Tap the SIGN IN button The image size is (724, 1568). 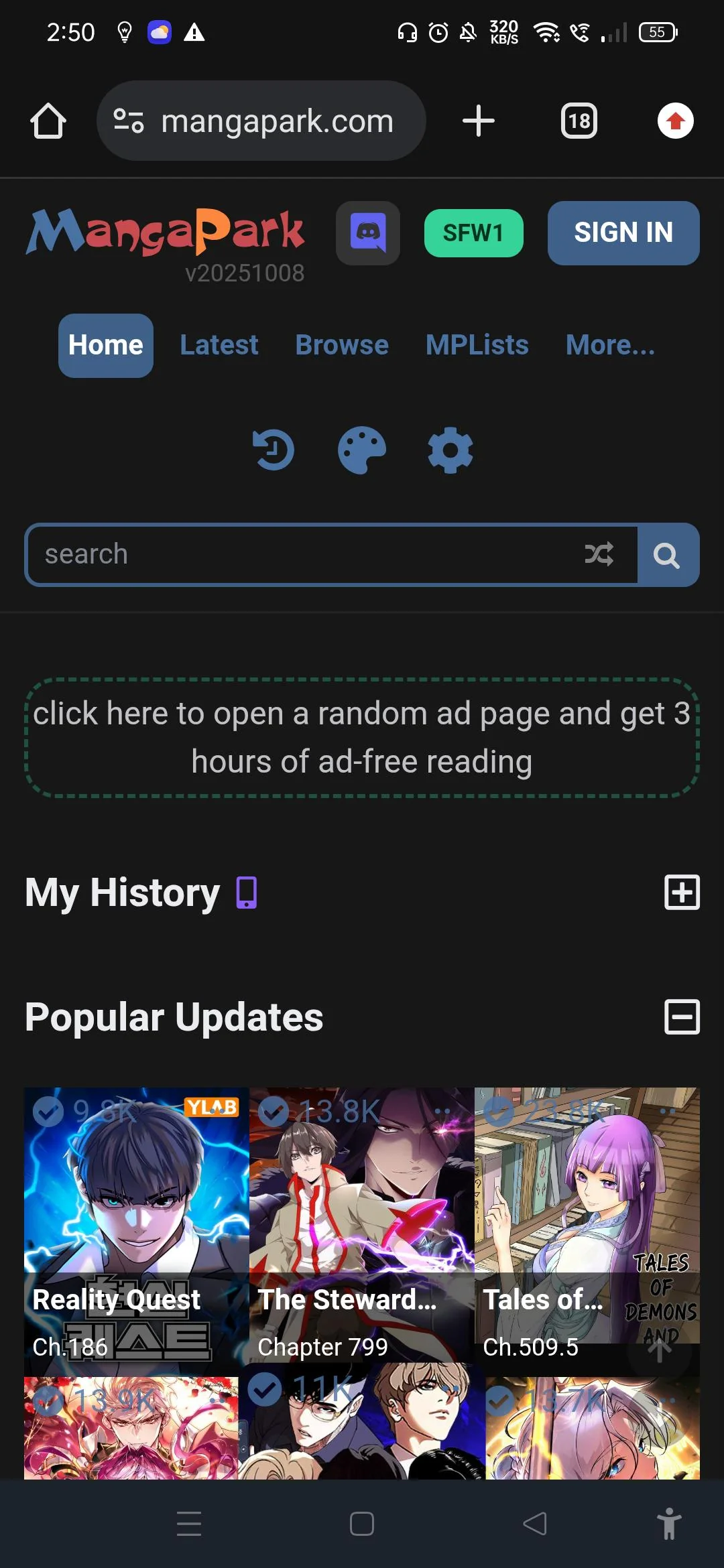point(623,233)
